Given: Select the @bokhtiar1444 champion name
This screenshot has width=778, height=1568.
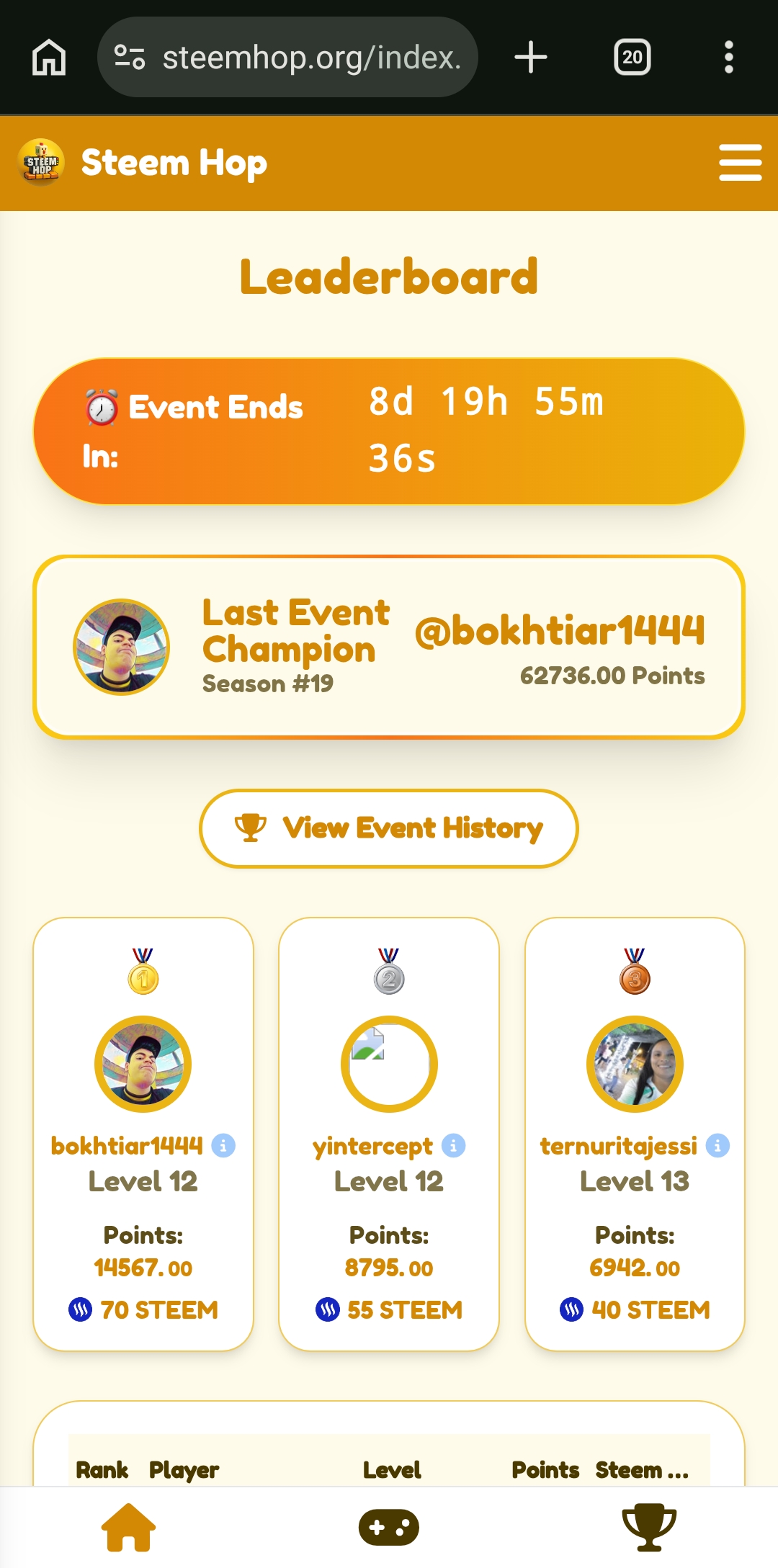Looking at the screenshot, I should click(x=560, y=630).
